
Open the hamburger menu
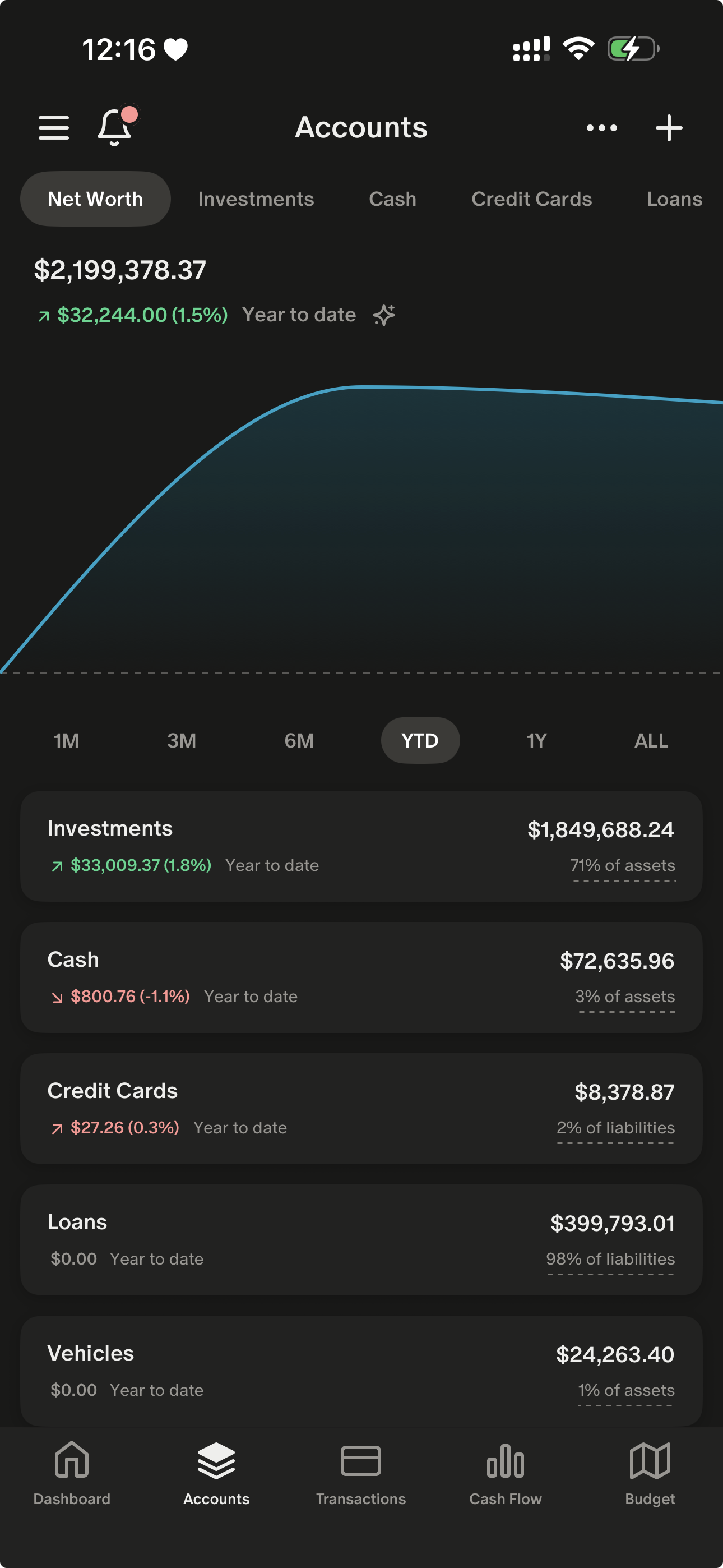(54, 128)
